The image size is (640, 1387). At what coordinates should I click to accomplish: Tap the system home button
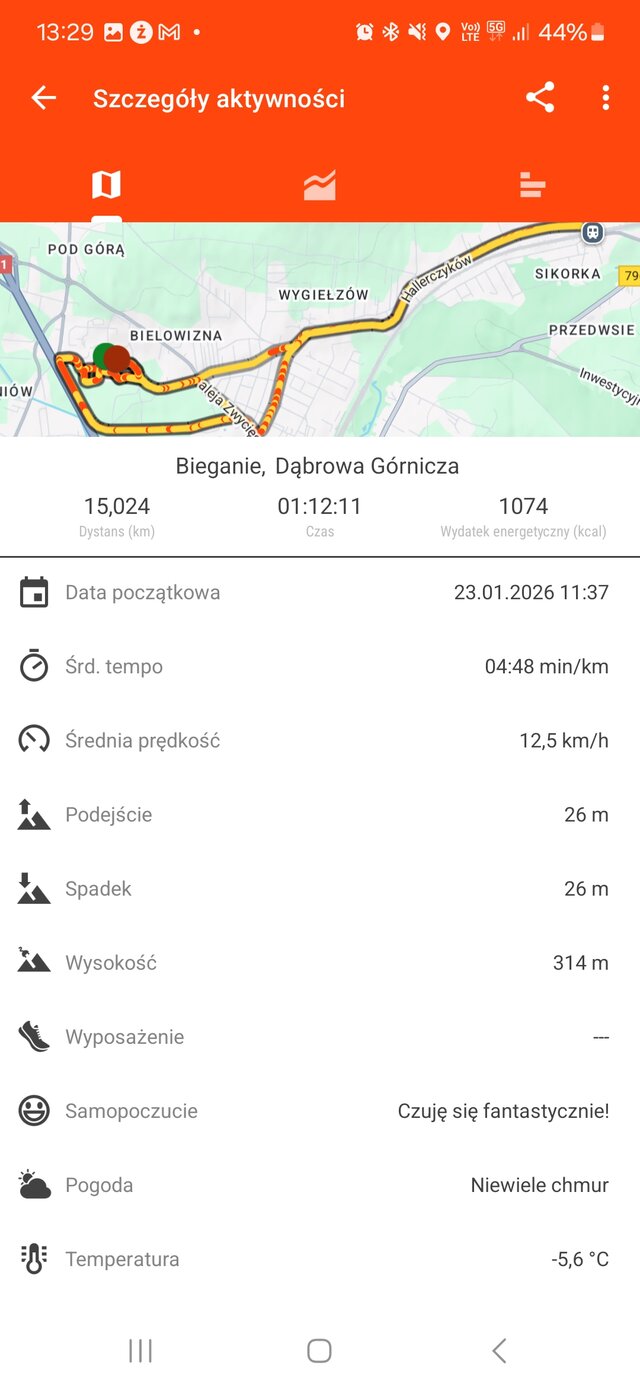point(319,1351)
